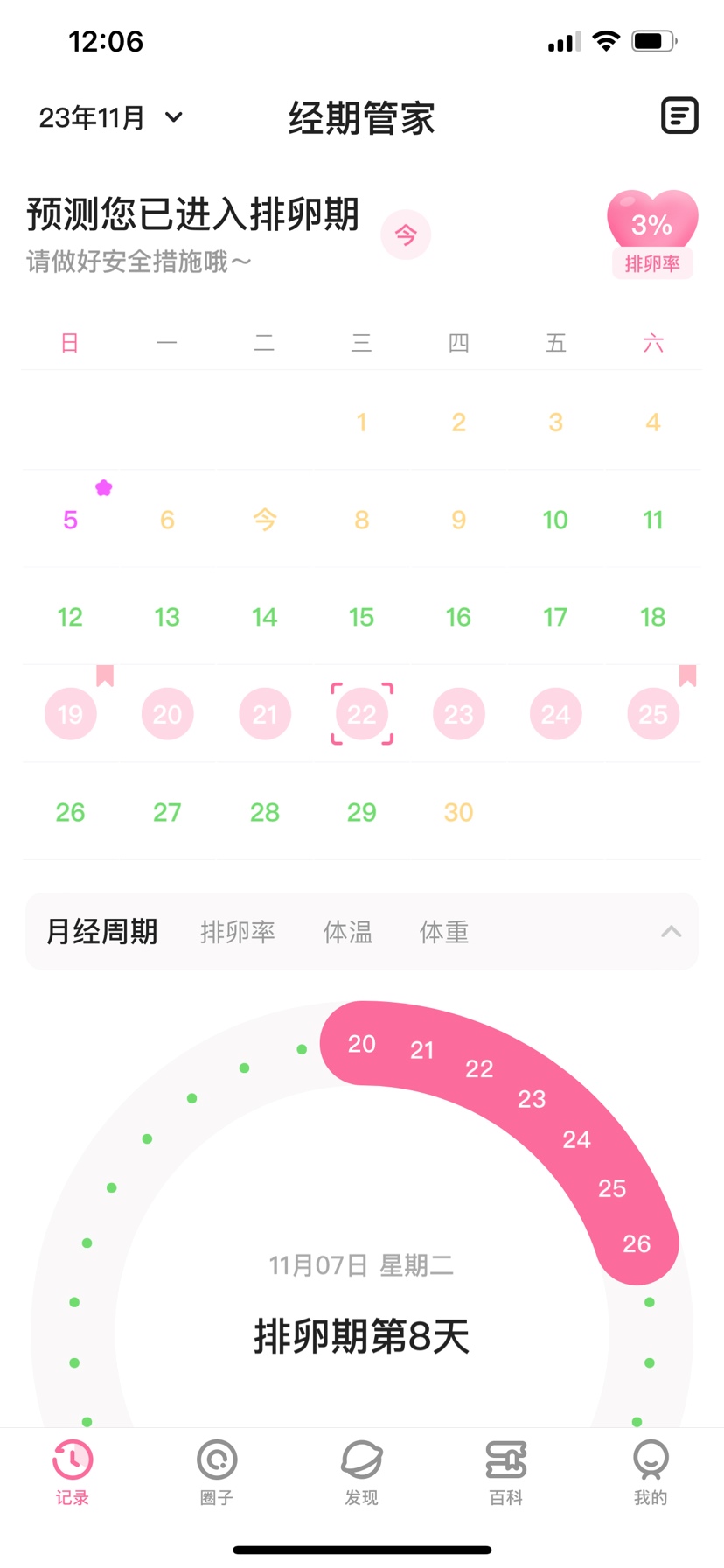Viewport: 724px width, 1568px height.
Task: Select November 19 on the calendar
Action: [x=71, y=714]
